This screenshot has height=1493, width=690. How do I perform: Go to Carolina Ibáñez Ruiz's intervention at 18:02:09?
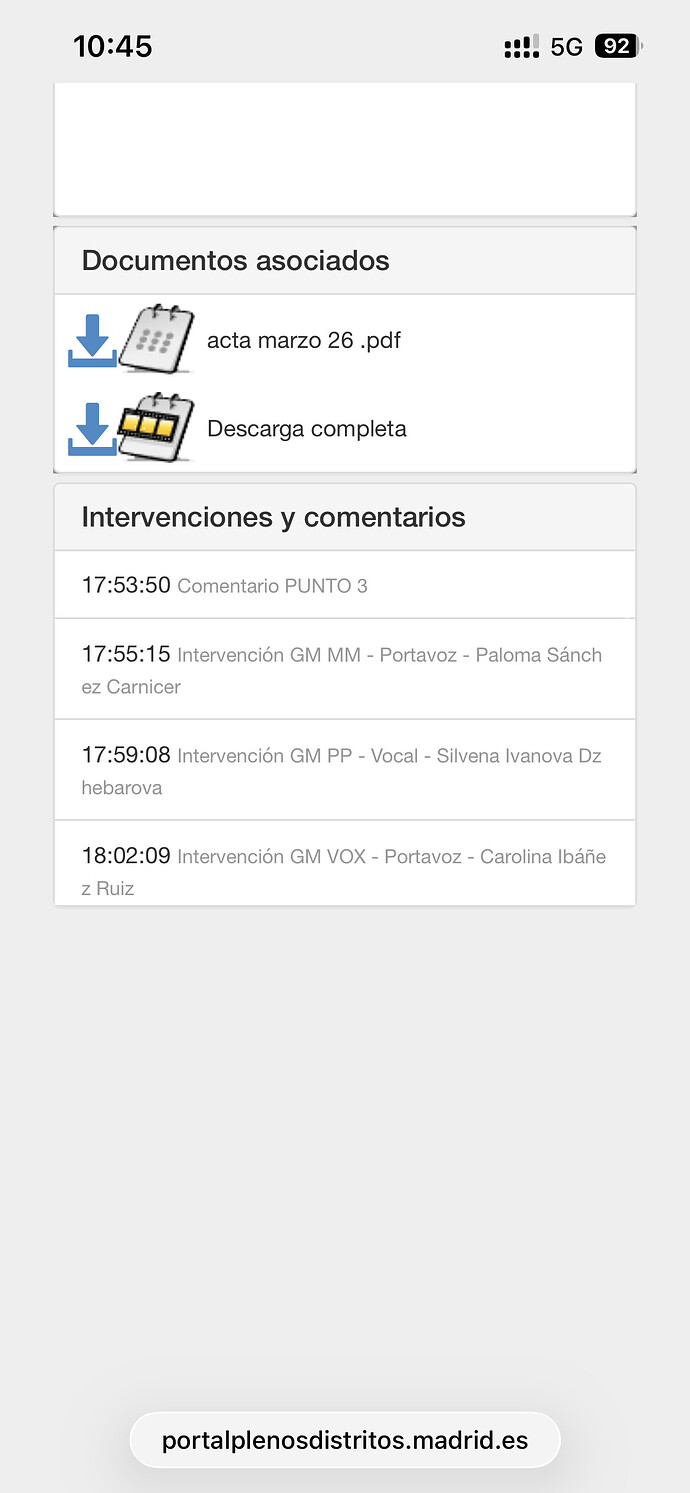pyautogui.click(x=343, y=871)
